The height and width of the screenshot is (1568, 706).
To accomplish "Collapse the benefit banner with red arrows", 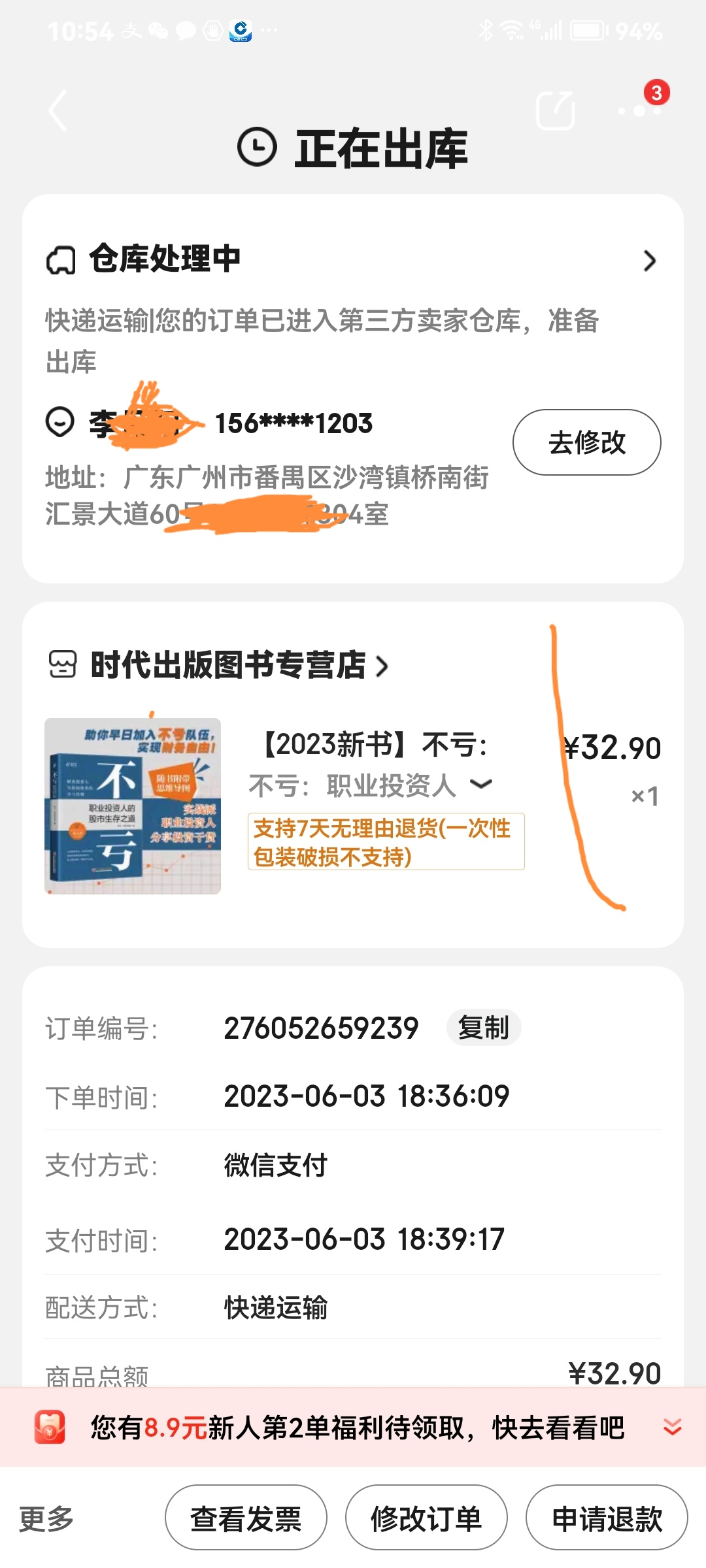I will click(x=672, y=1428).
